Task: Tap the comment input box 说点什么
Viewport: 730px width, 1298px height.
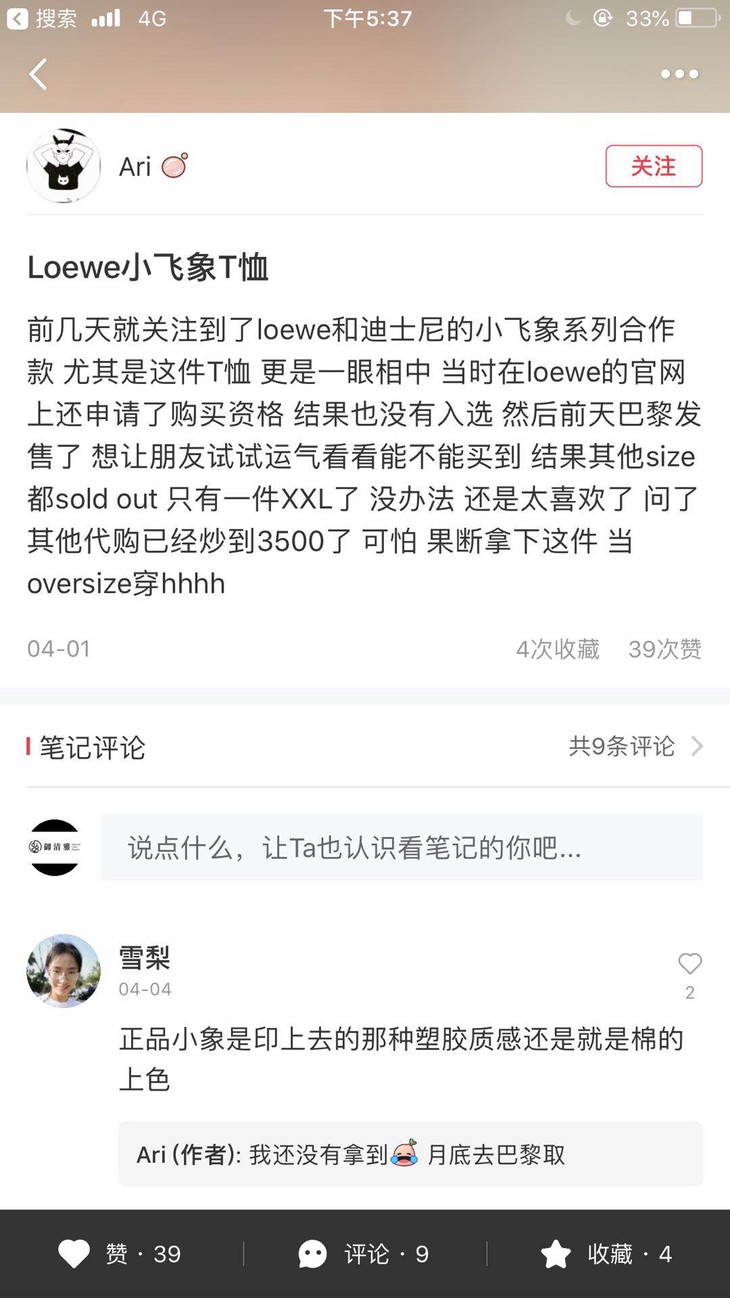Action: (x=401, y=848)
